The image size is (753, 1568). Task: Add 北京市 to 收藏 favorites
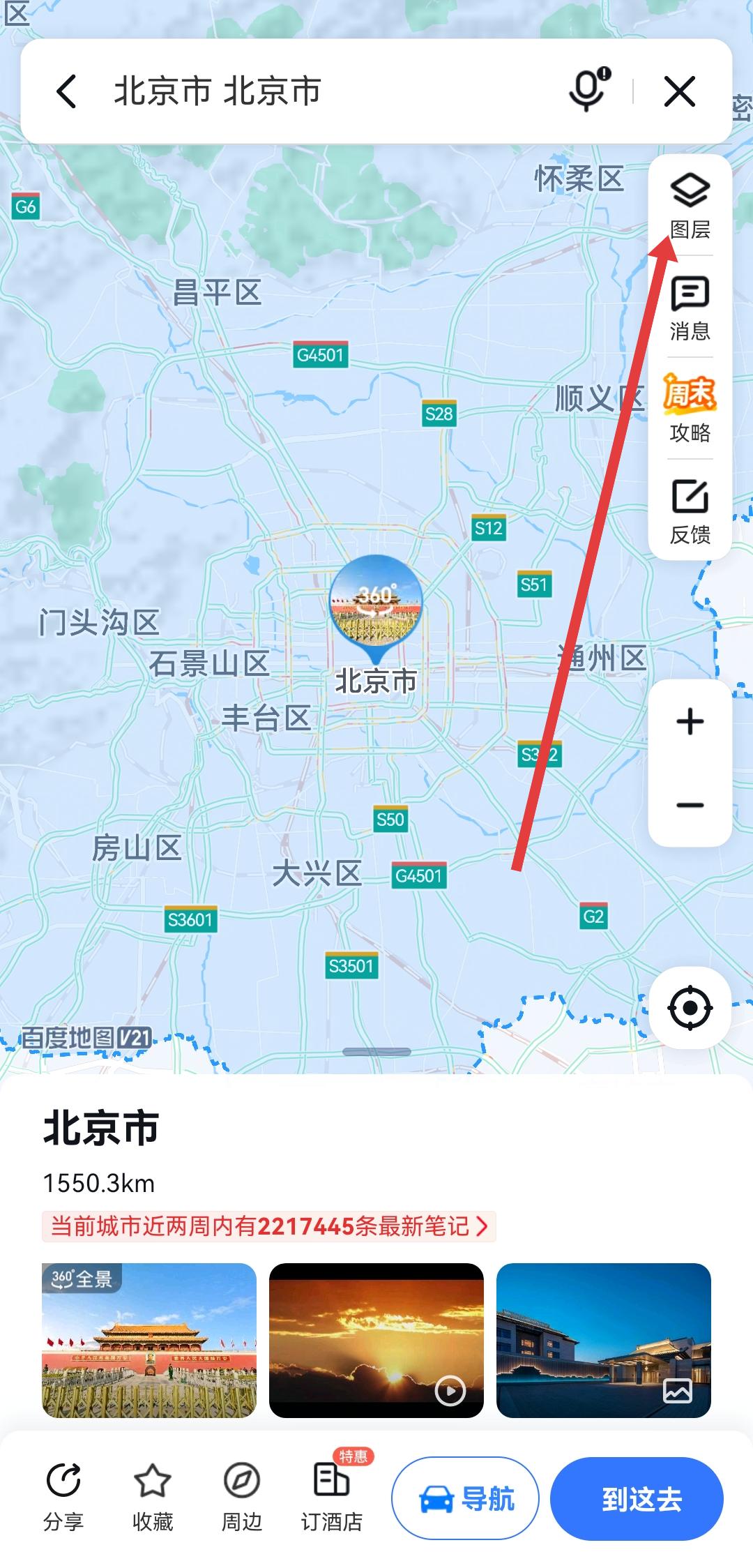point(153,1497)
